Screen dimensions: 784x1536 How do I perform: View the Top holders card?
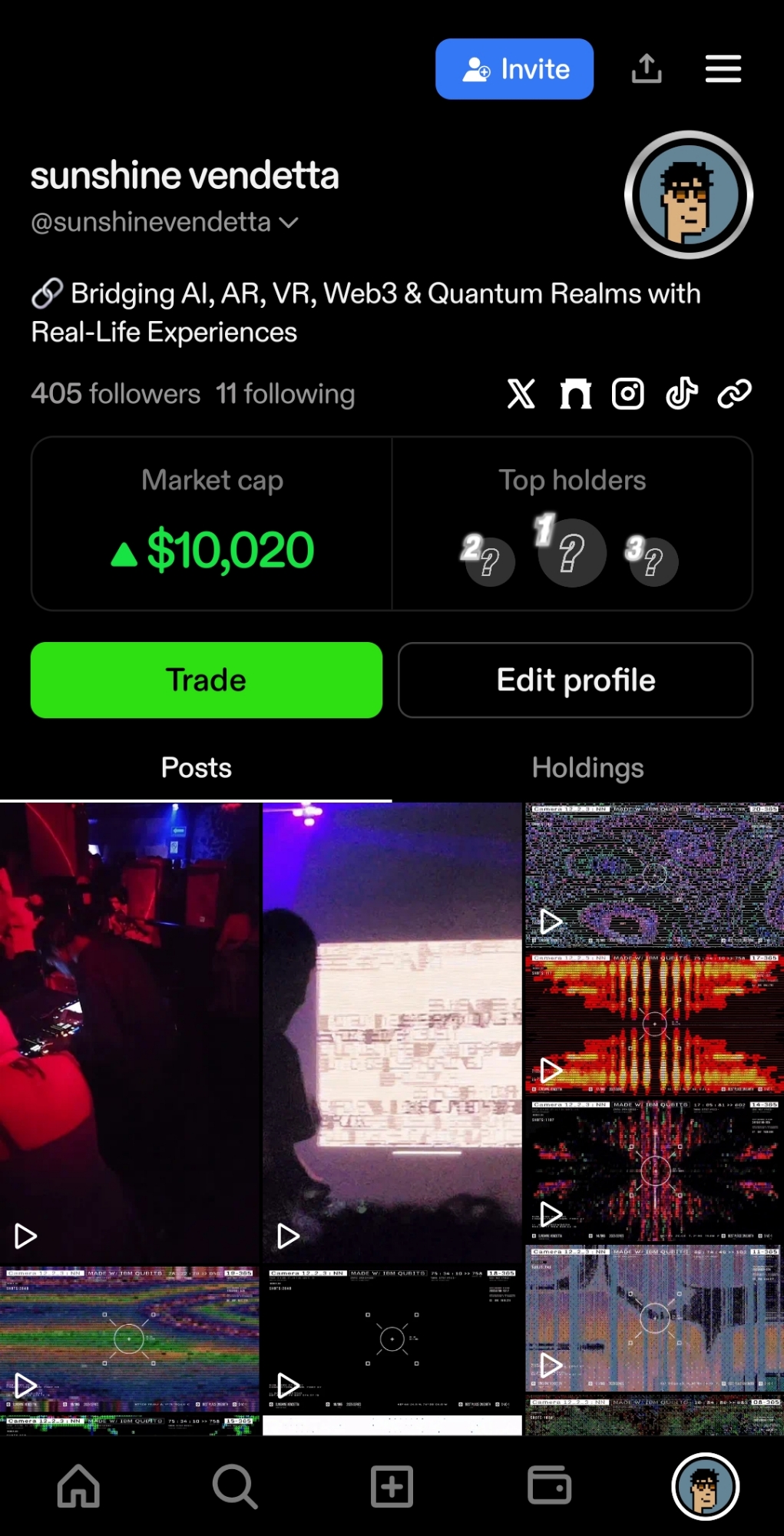pos(572,524)
